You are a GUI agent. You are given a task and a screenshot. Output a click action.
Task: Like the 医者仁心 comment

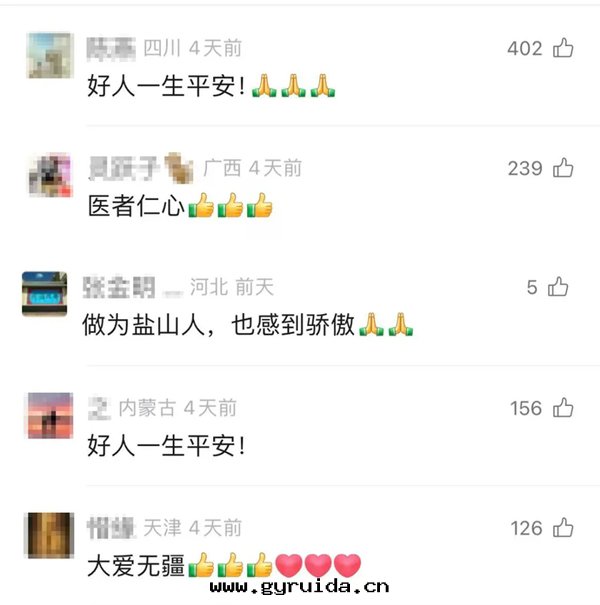click(563, 168)
